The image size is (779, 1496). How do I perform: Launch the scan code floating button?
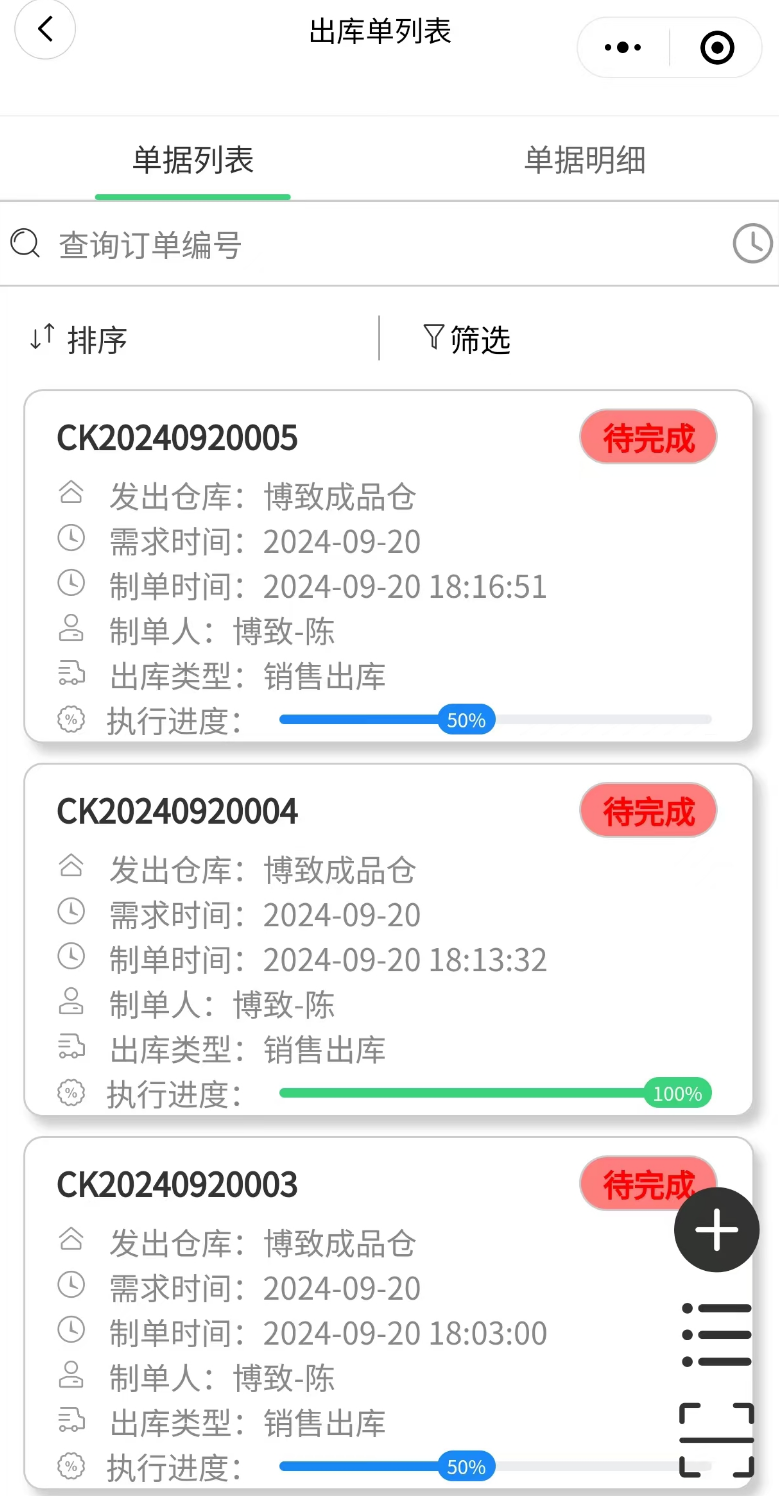pos(717,1439)
